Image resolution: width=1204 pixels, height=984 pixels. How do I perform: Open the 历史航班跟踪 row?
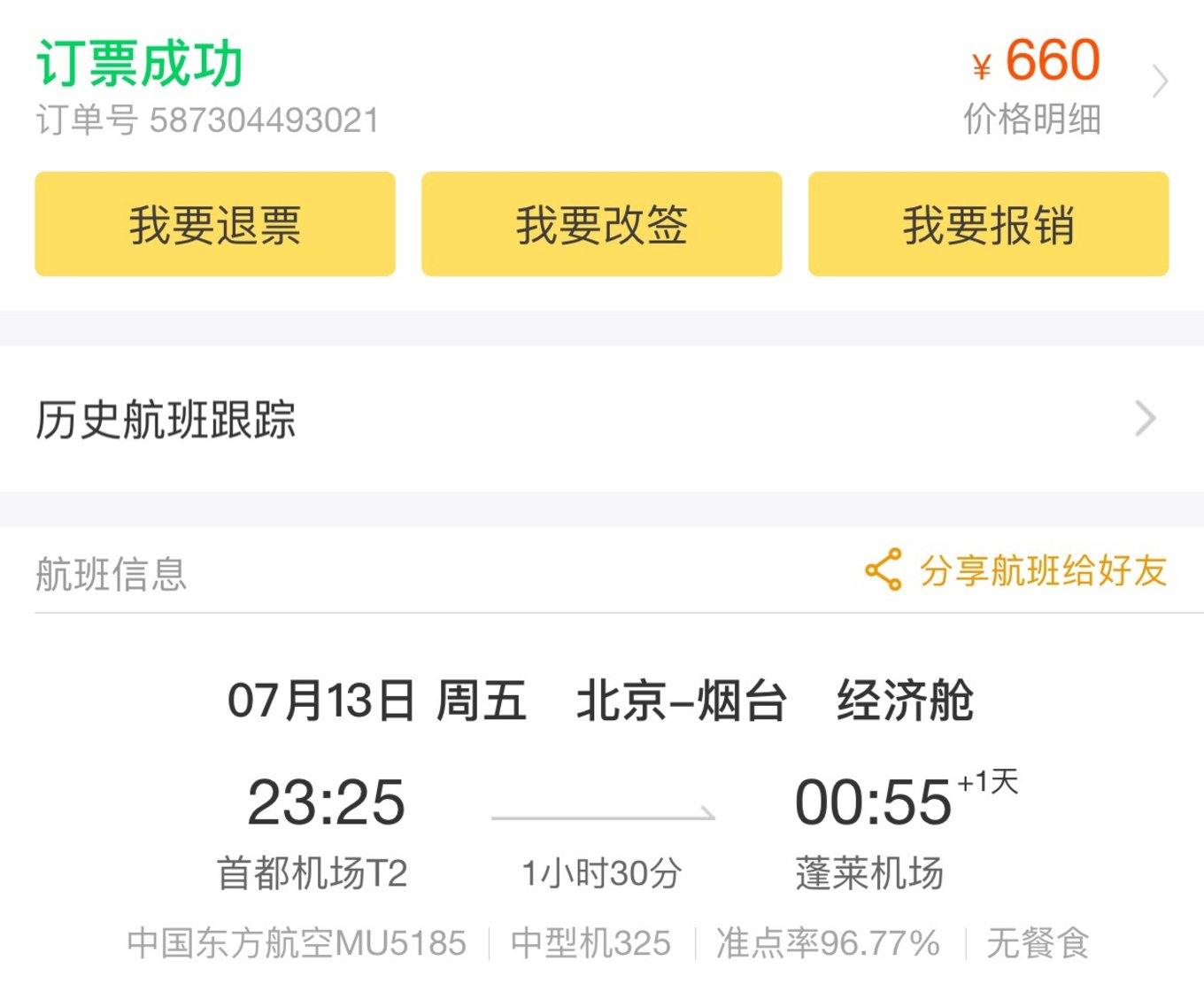click(602, 419)
